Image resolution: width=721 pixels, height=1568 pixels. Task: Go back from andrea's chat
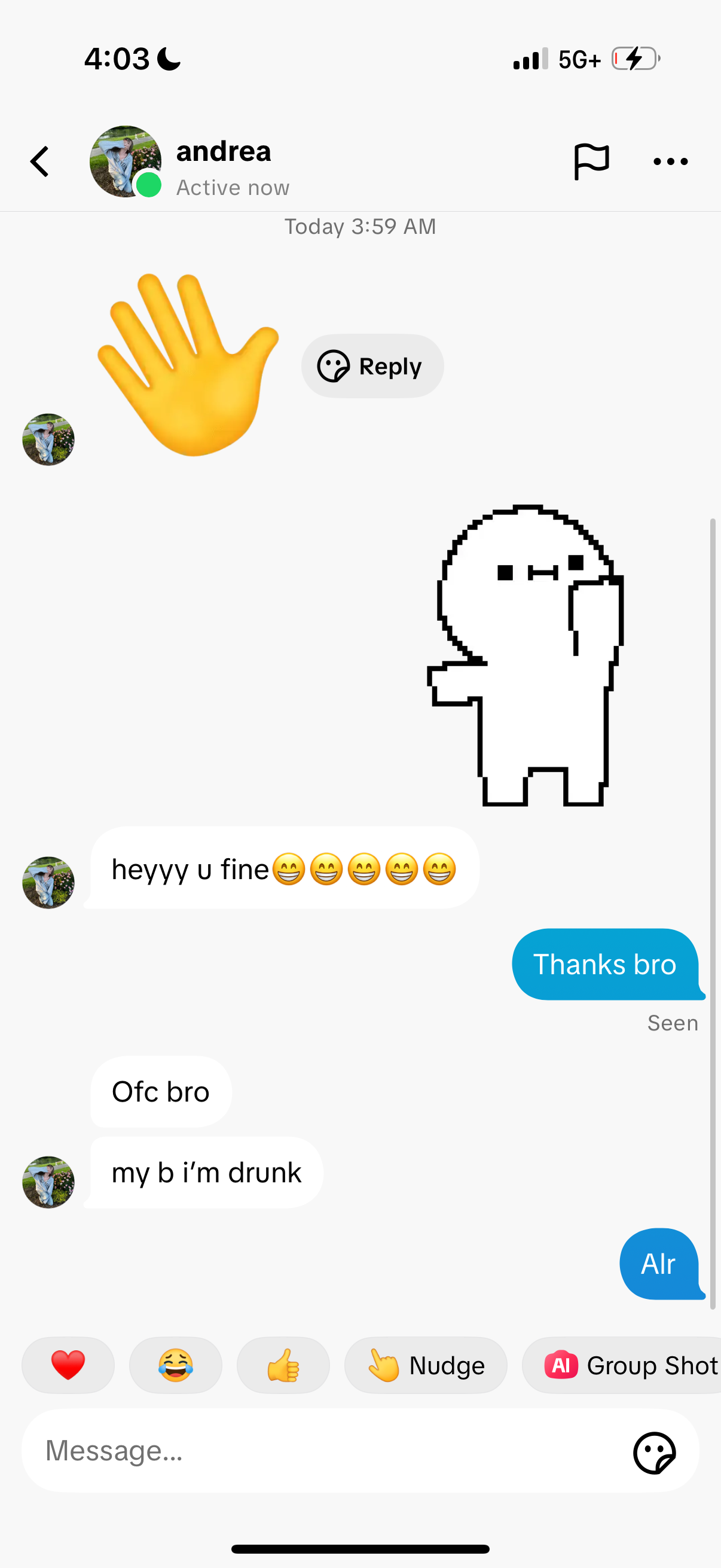coord(40,162)
